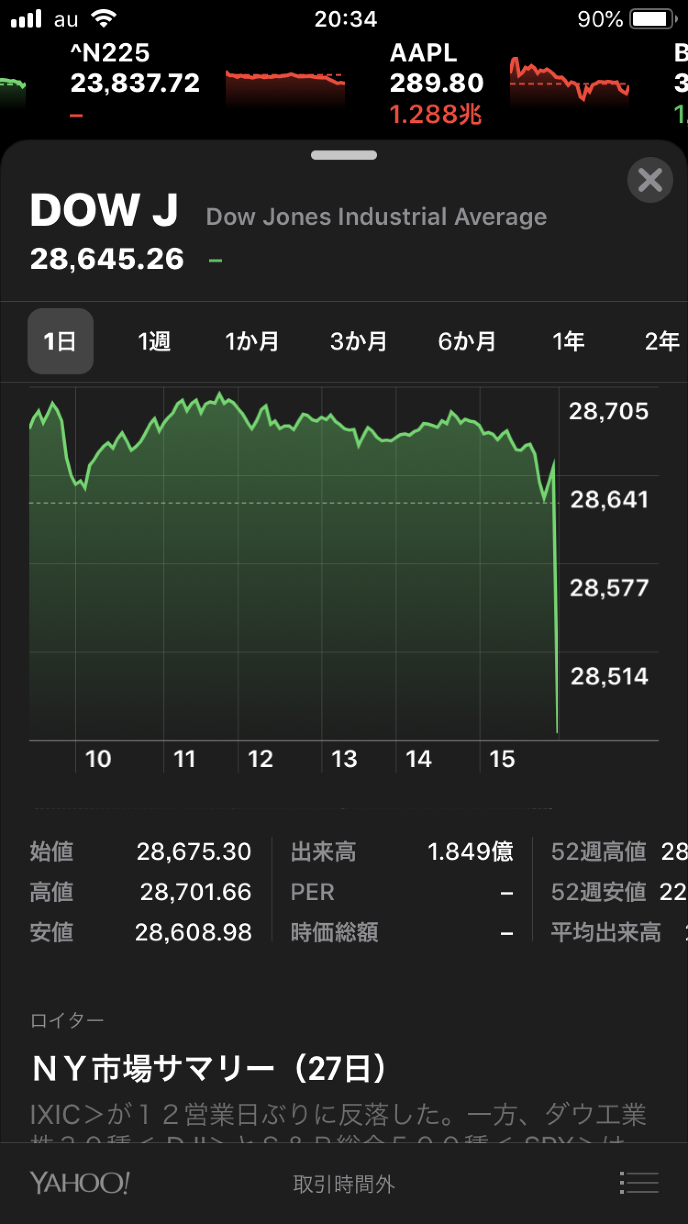Switch chart to 1年 range
Screen dimensions: 688x1224
coord(568,341)
